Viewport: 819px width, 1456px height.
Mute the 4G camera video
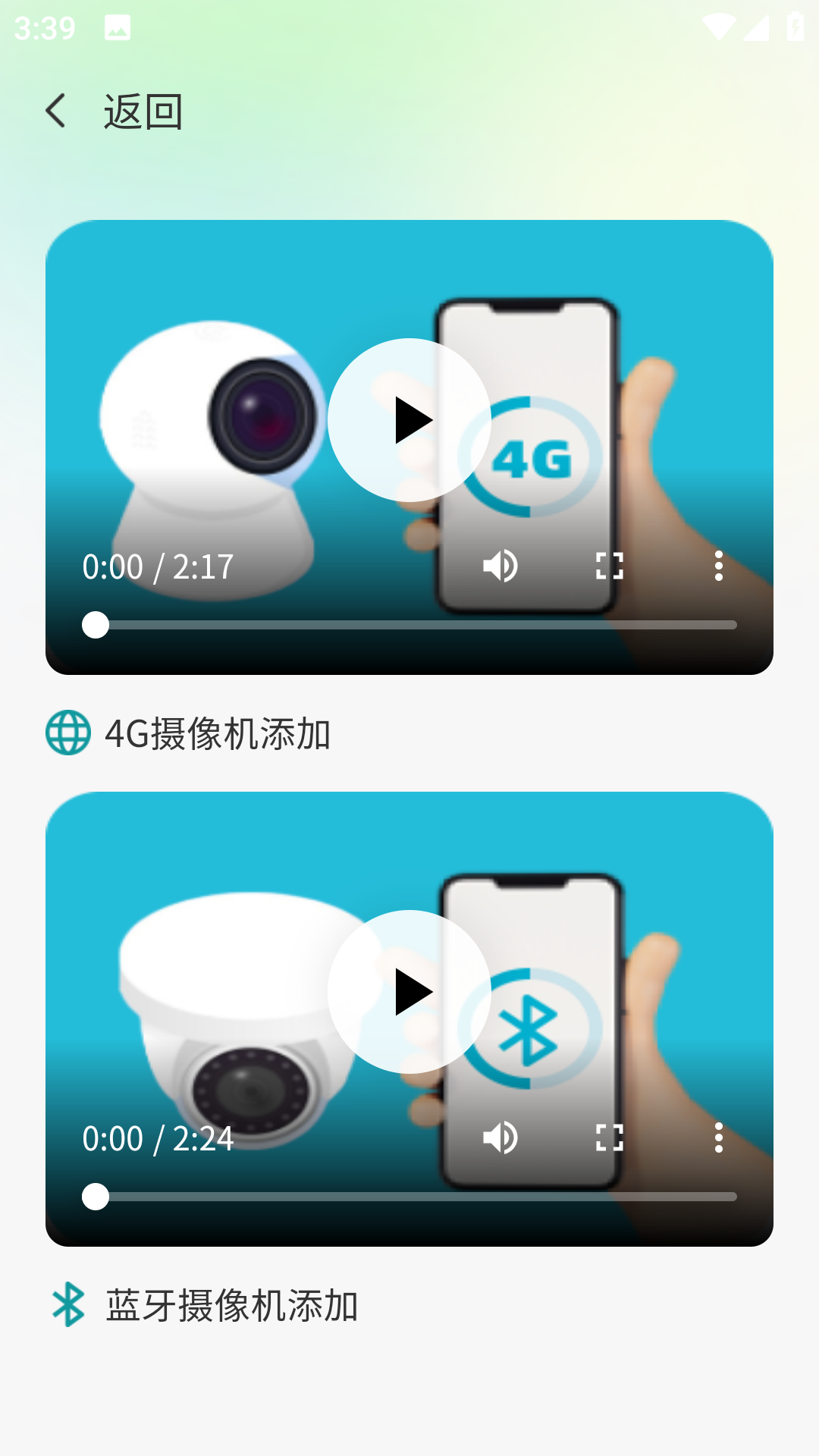click(x=500, y=566)
